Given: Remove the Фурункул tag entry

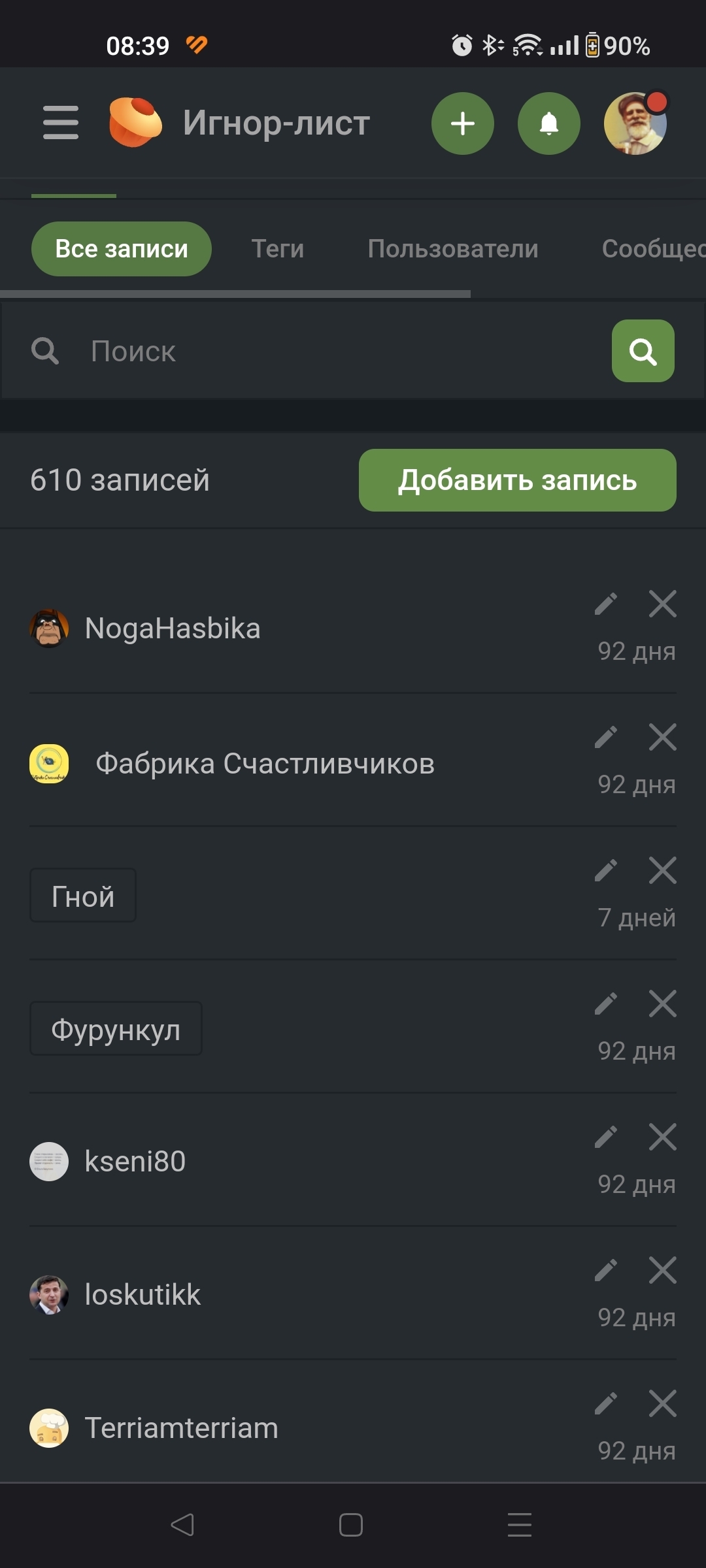Looking at the screenshot, I should (663, 1004).
